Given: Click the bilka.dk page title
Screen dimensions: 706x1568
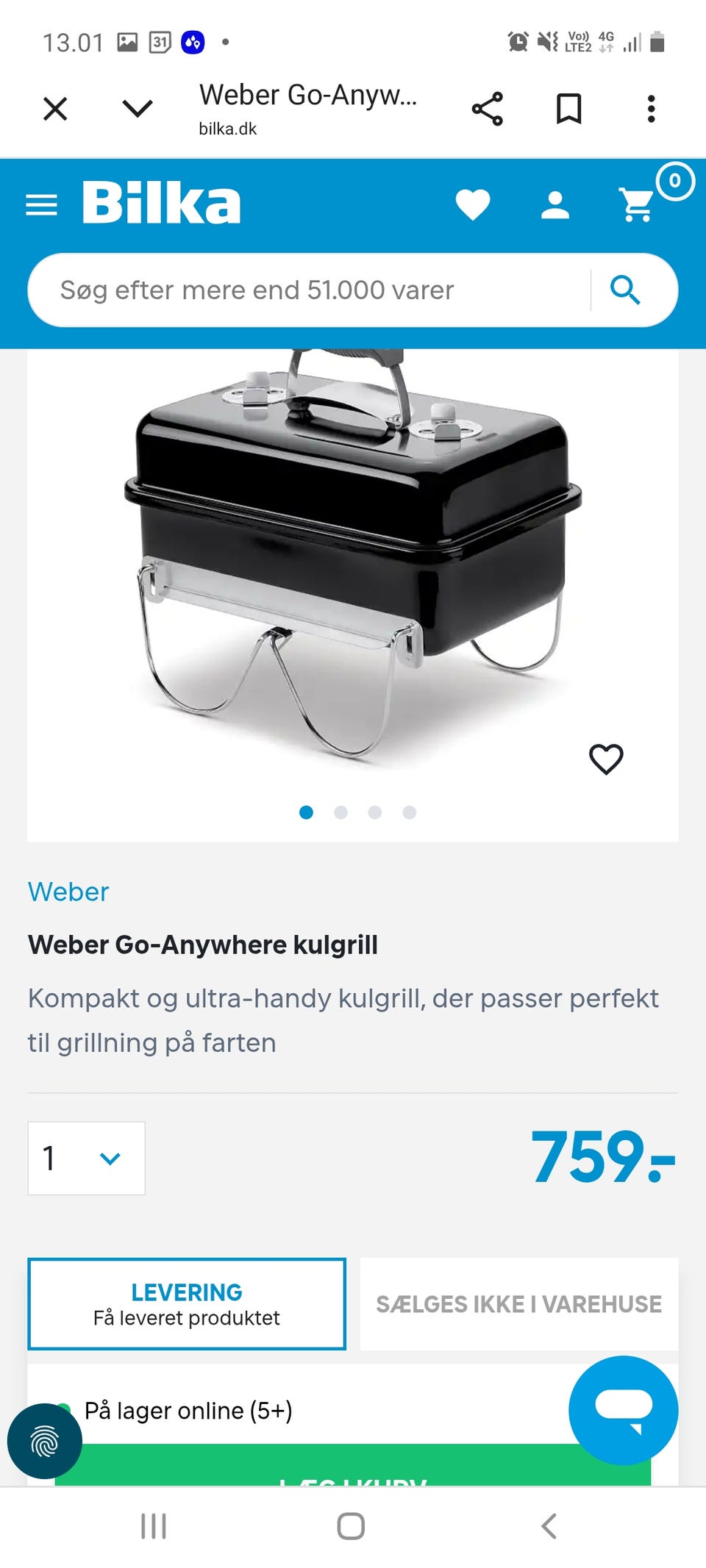Looking at the screenshot, I should [x=309, y=95].
